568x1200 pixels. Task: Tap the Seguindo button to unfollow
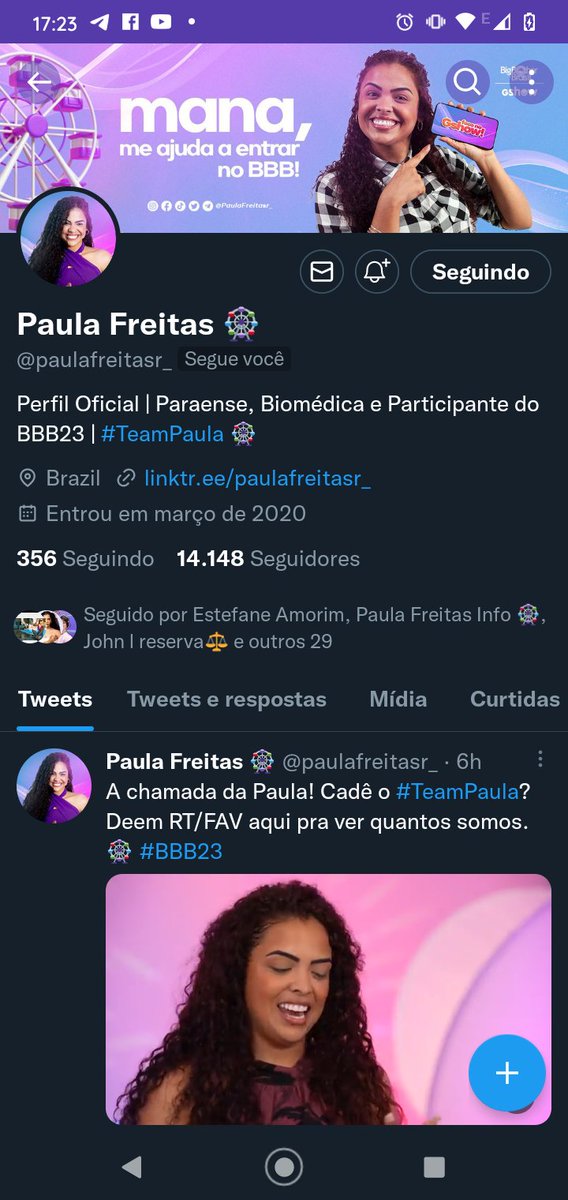[x=481, y=271]
